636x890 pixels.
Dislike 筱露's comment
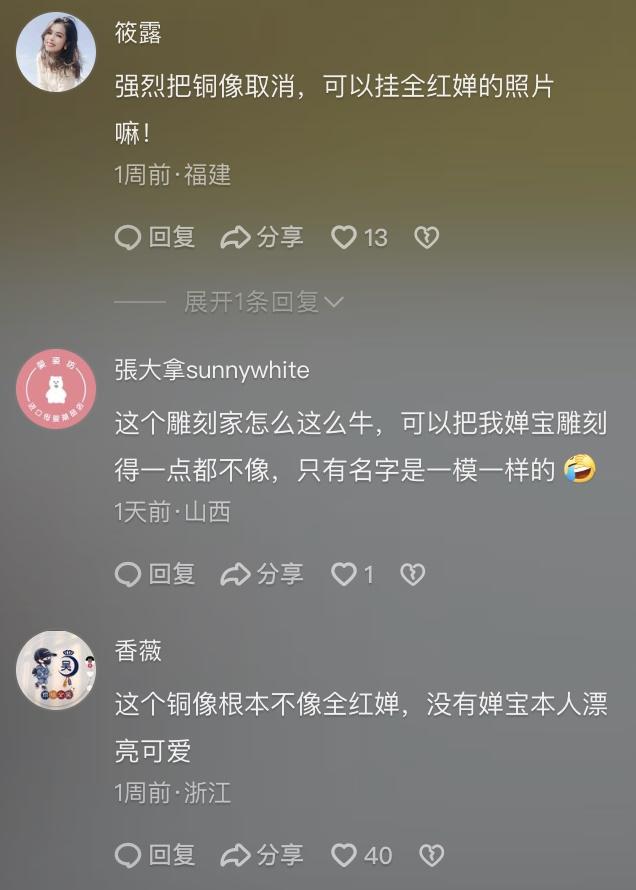point(427,237)
